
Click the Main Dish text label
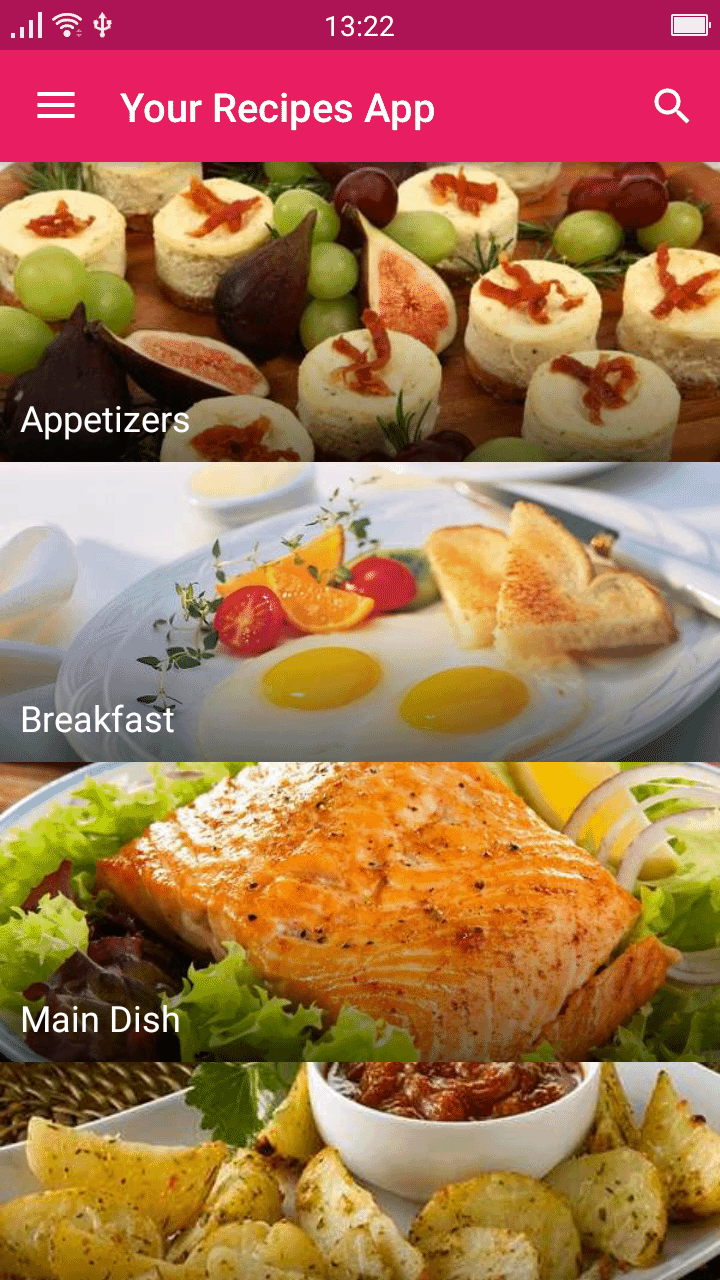pyautogui.click(x=101, y=1020)
